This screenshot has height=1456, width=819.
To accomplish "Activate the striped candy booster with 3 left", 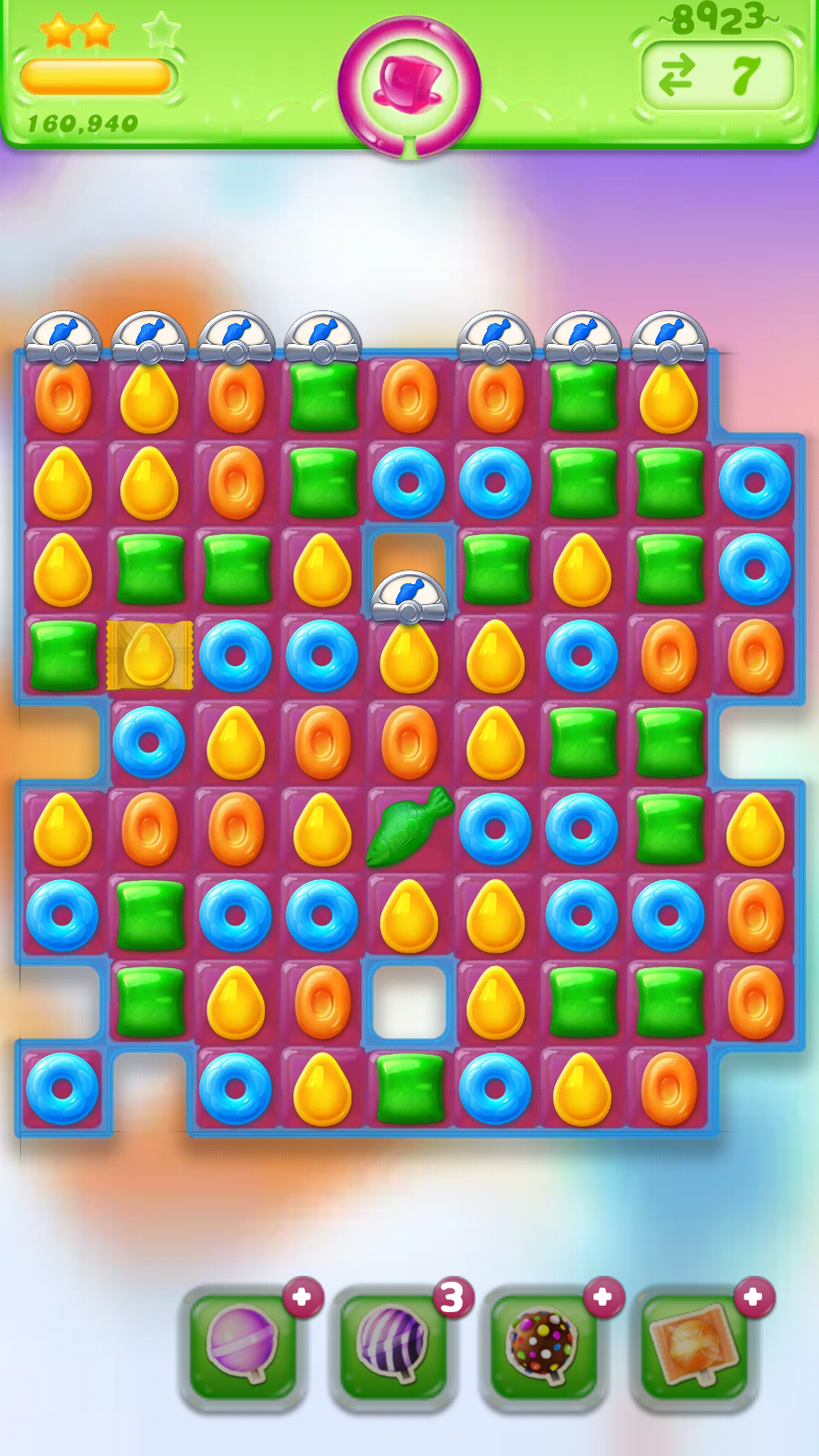I will 393,1345.
